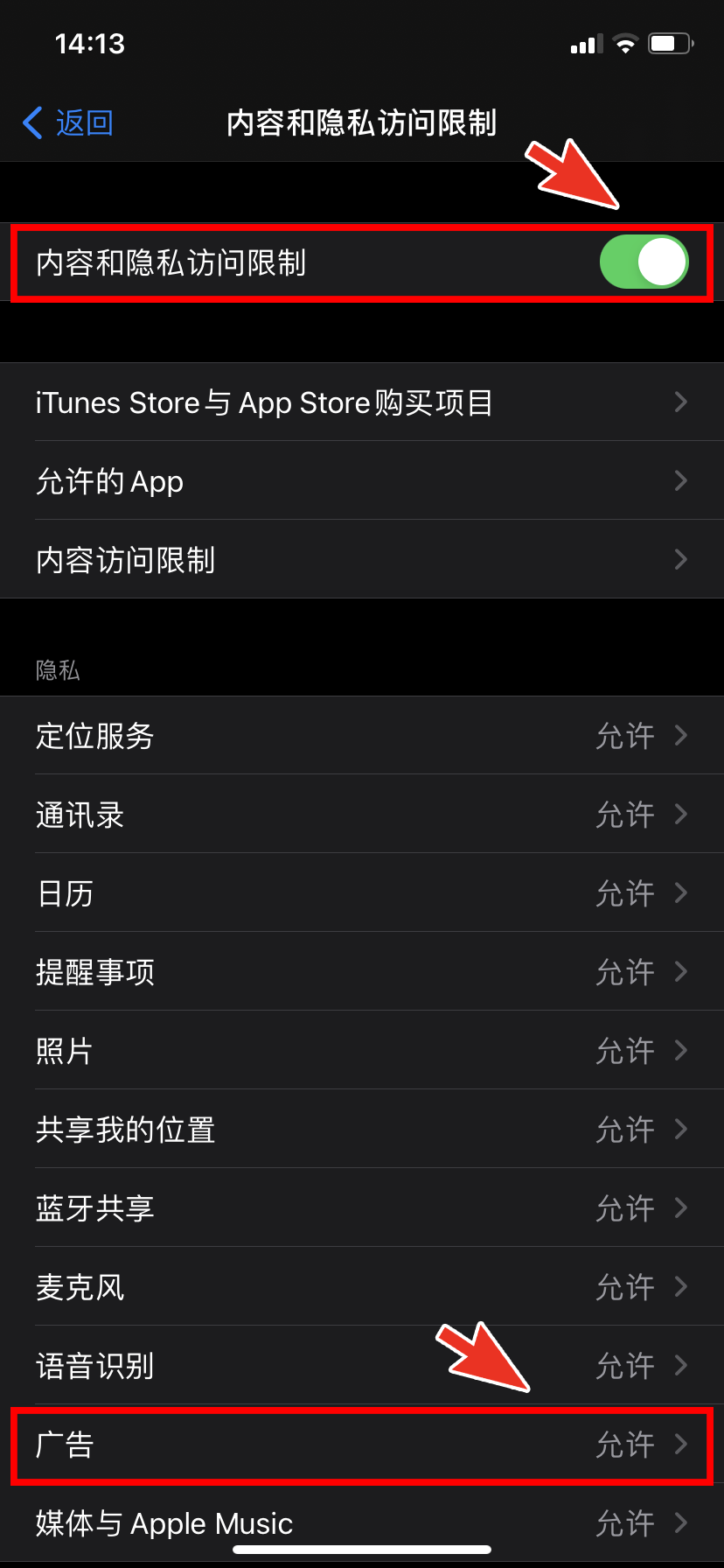Go back via 返回 button
The height and width of the screenshot is (1568, 724).
click(68, 122)
